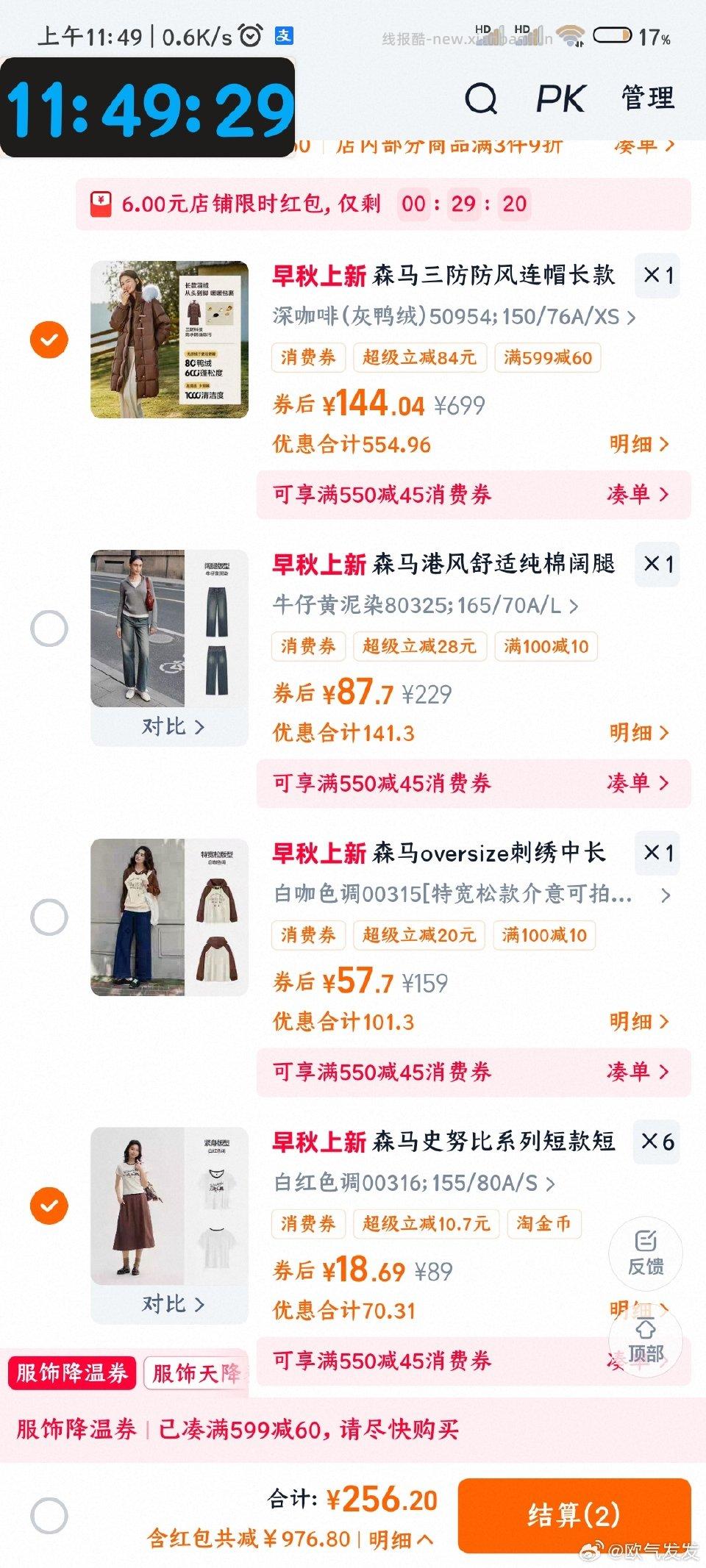This screenshot has width=706, height=1568.
Task: Tap the PK comparison icon
Action: pos(560,99)
